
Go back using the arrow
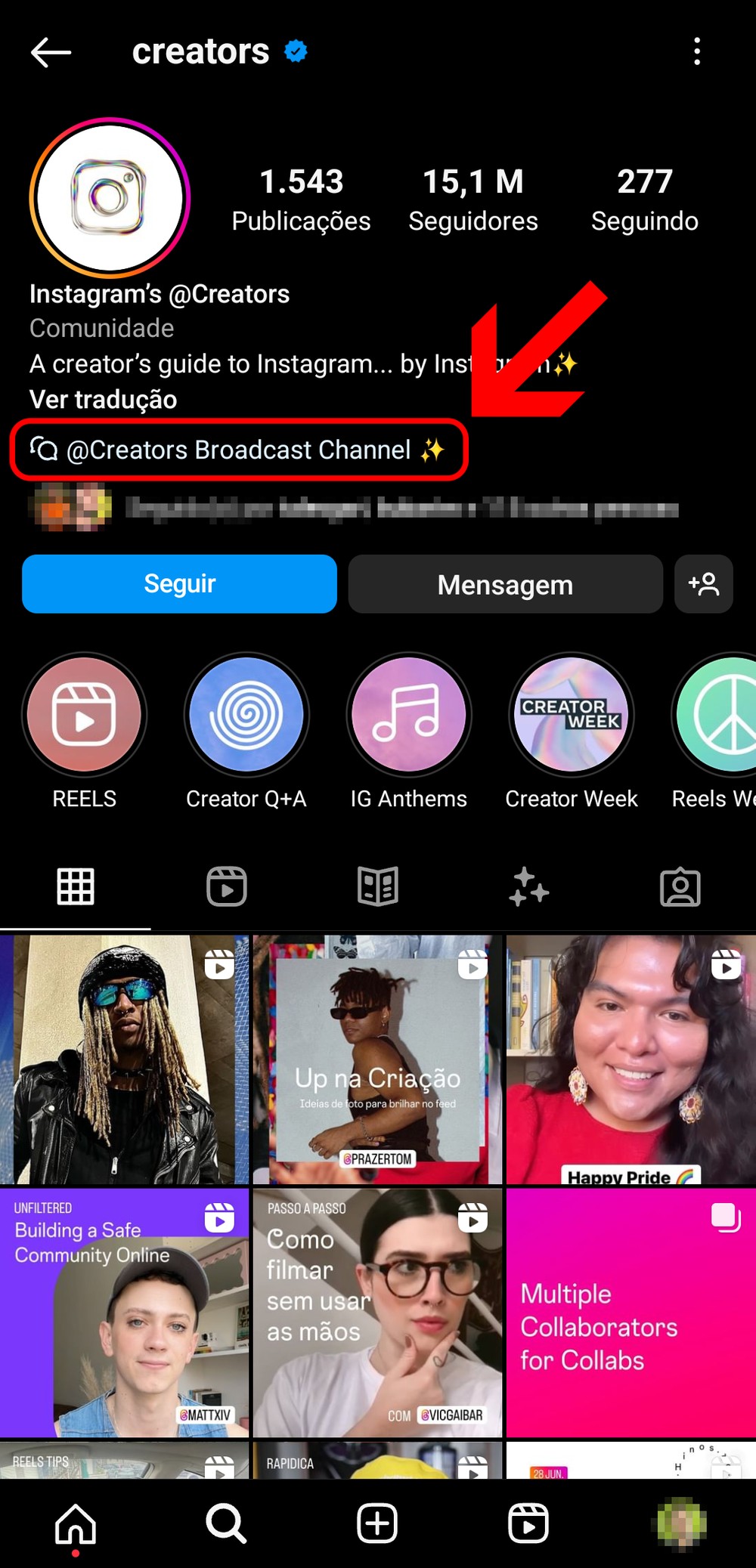click(51, 52)
